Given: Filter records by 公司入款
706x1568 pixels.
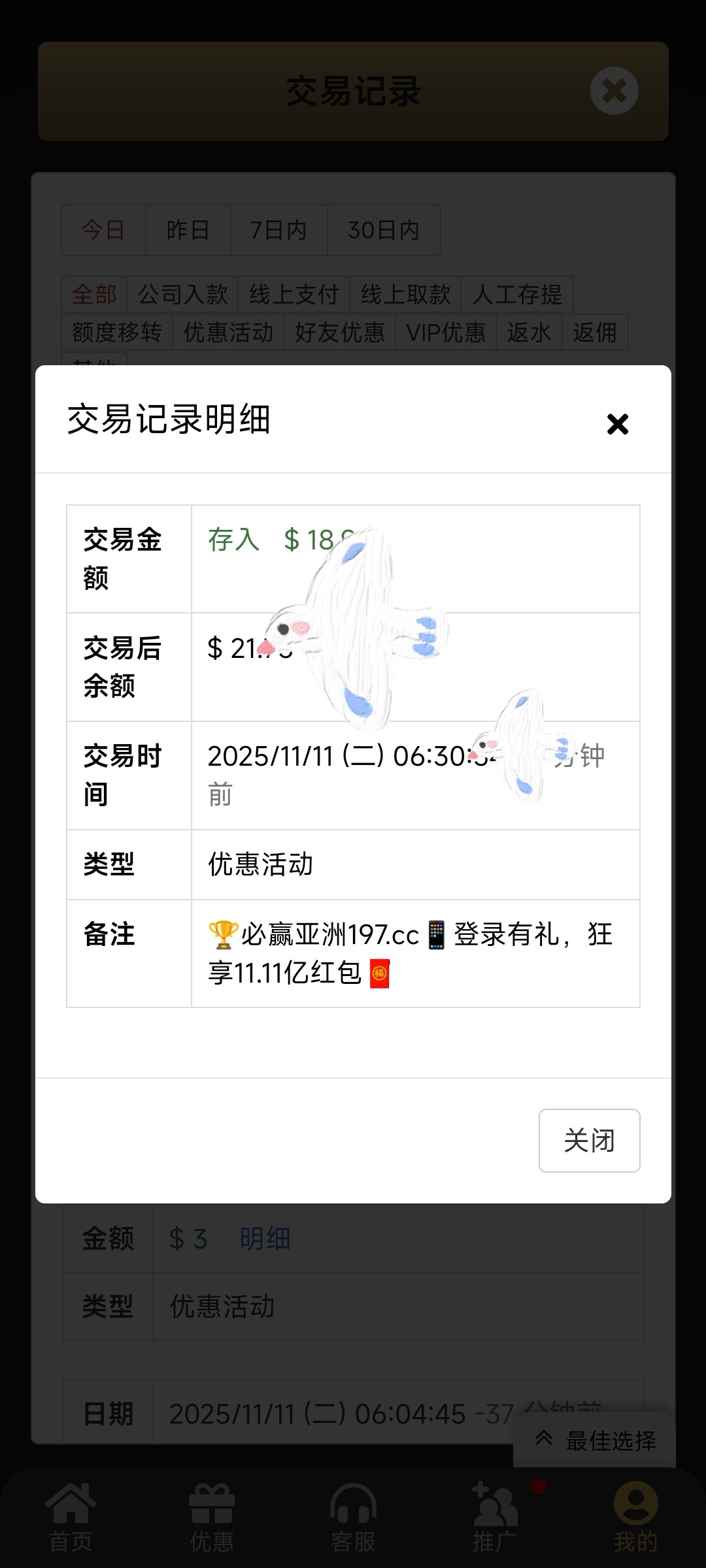Looking at the screenshot, I should coord(182,294).
